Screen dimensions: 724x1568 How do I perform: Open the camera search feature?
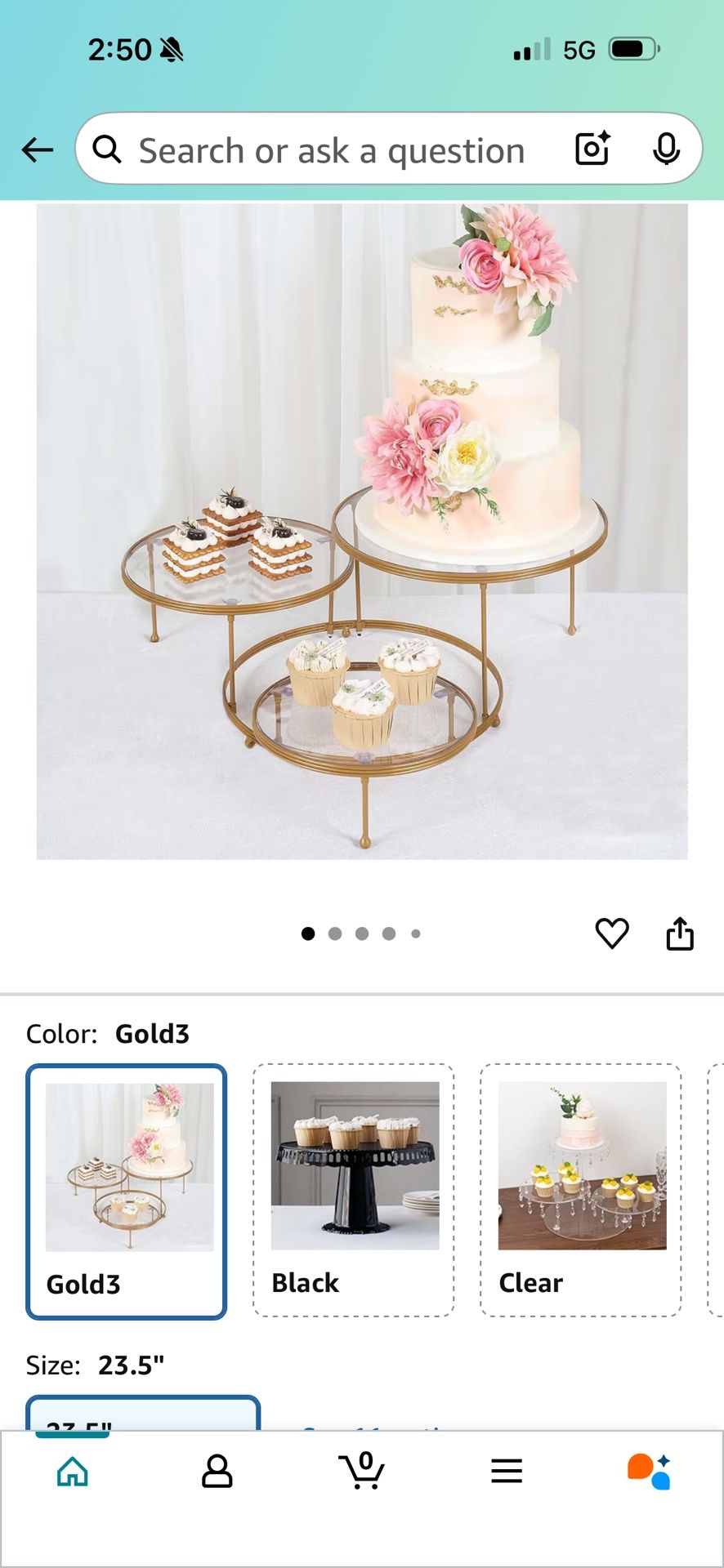[x=592, y=149]
